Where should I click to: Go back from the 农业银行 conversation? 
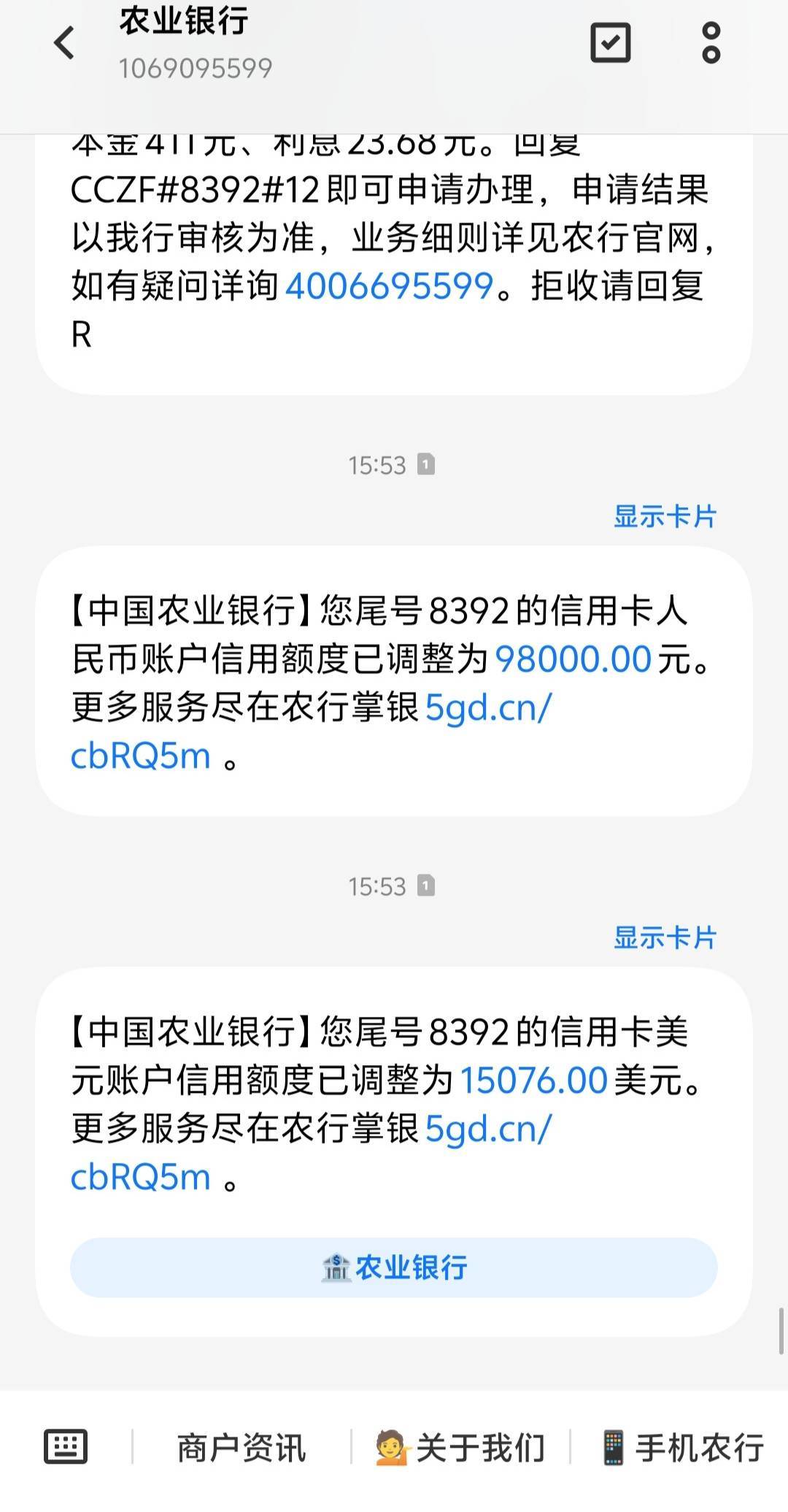[x=64, y=42]
